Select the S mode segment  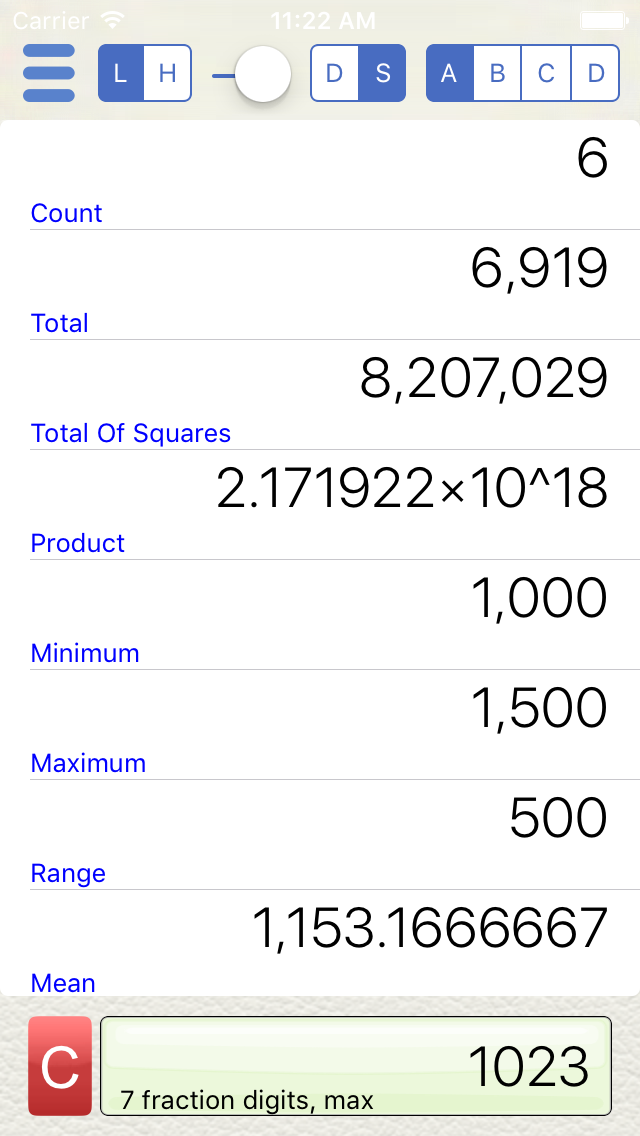382,73
